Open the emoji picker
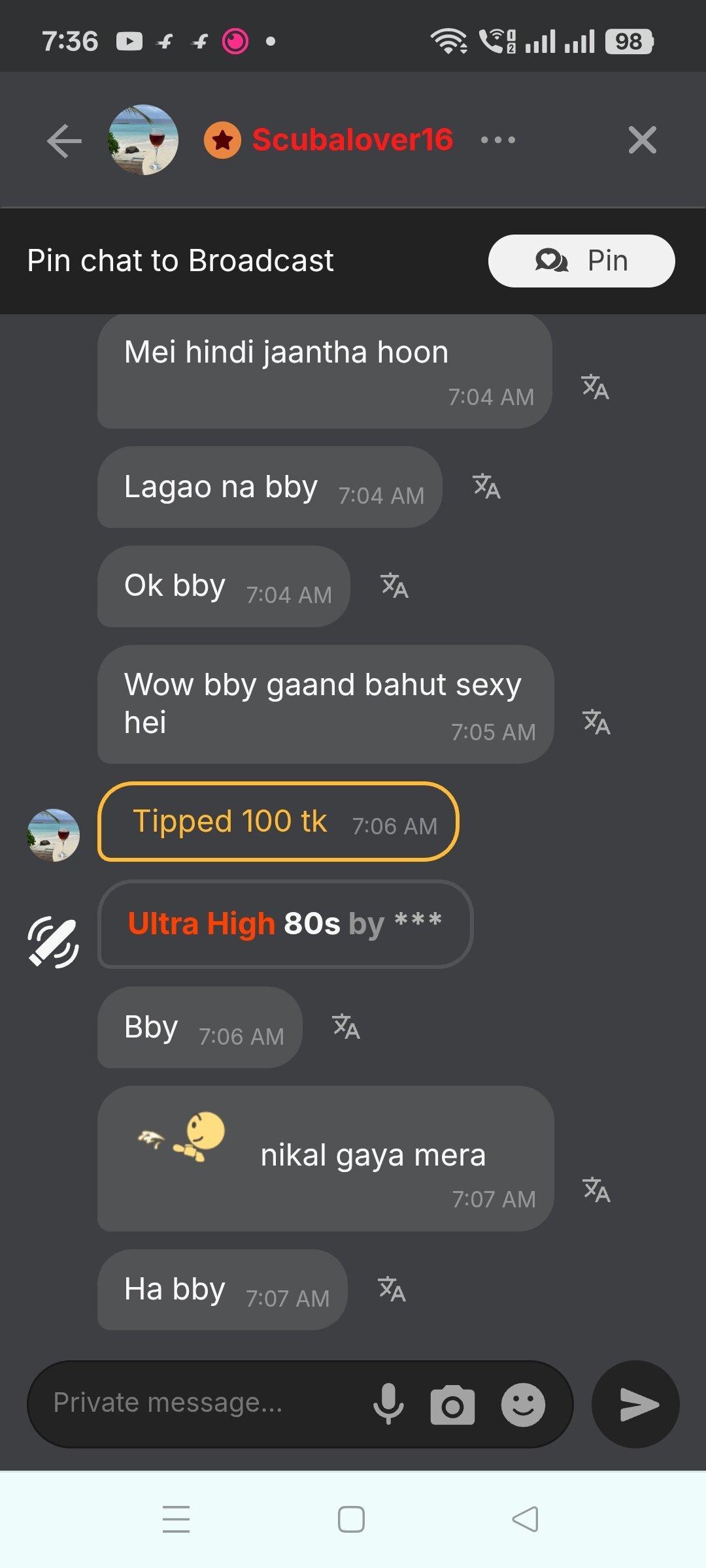 point(523,1405)
